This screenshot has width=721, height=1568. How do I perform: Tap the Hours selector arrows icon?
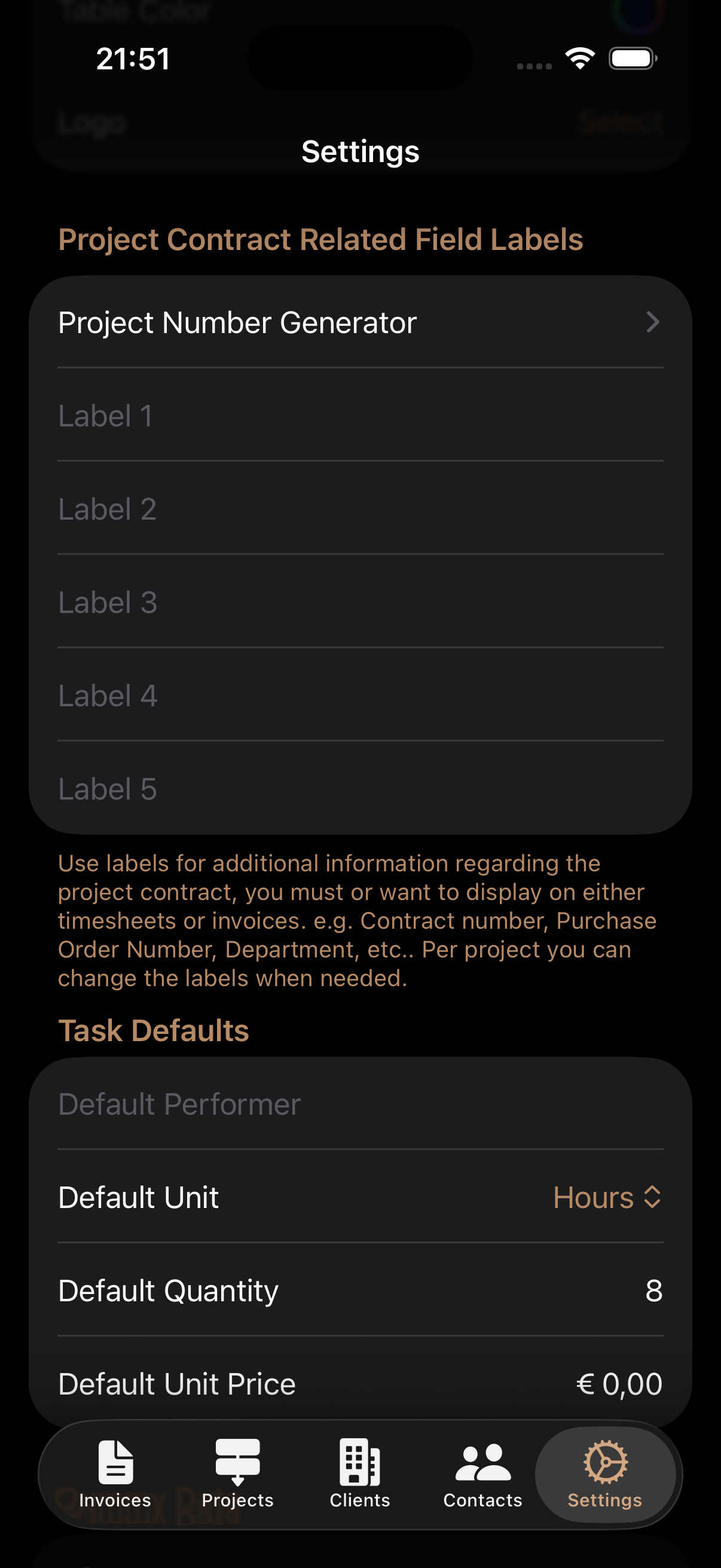(x=652, y=1197)
